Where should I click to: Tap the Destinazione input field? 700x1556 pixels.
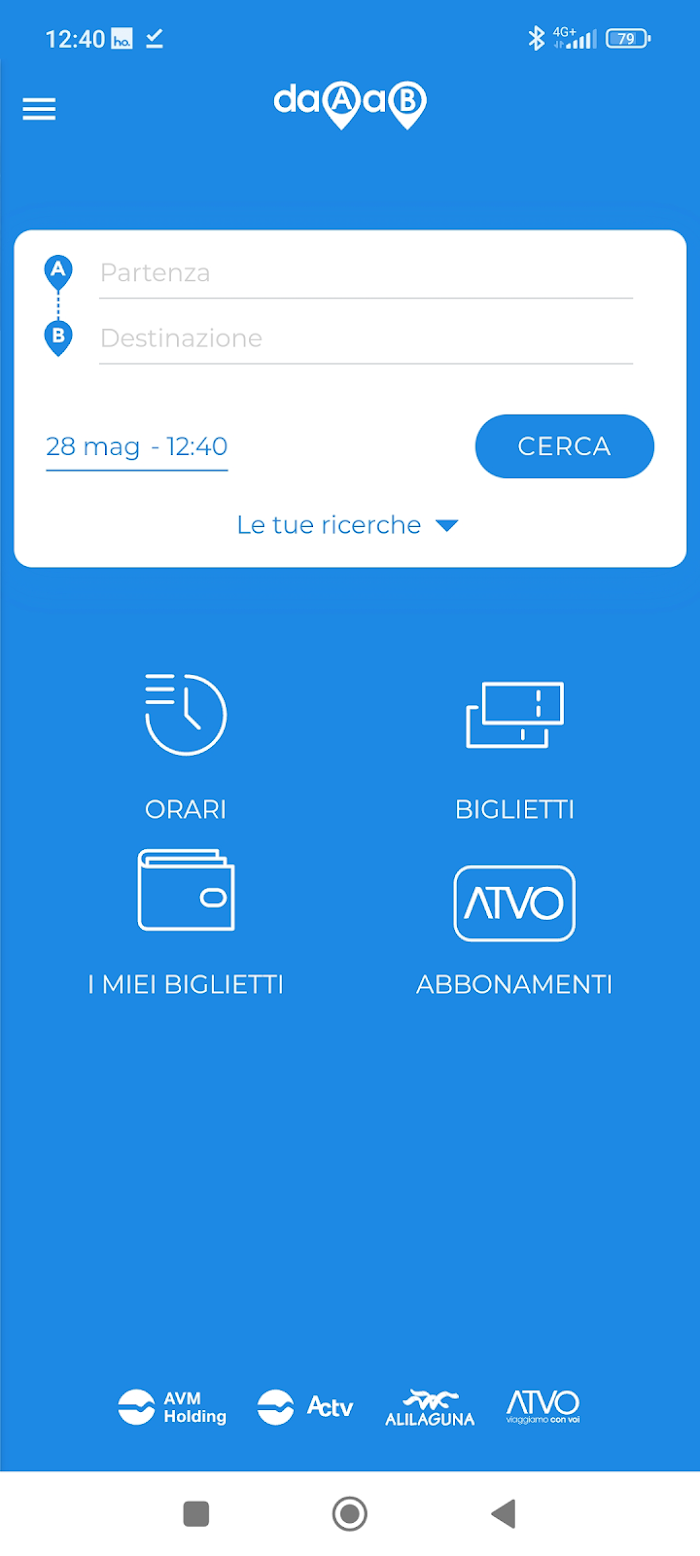pos(366,338)
